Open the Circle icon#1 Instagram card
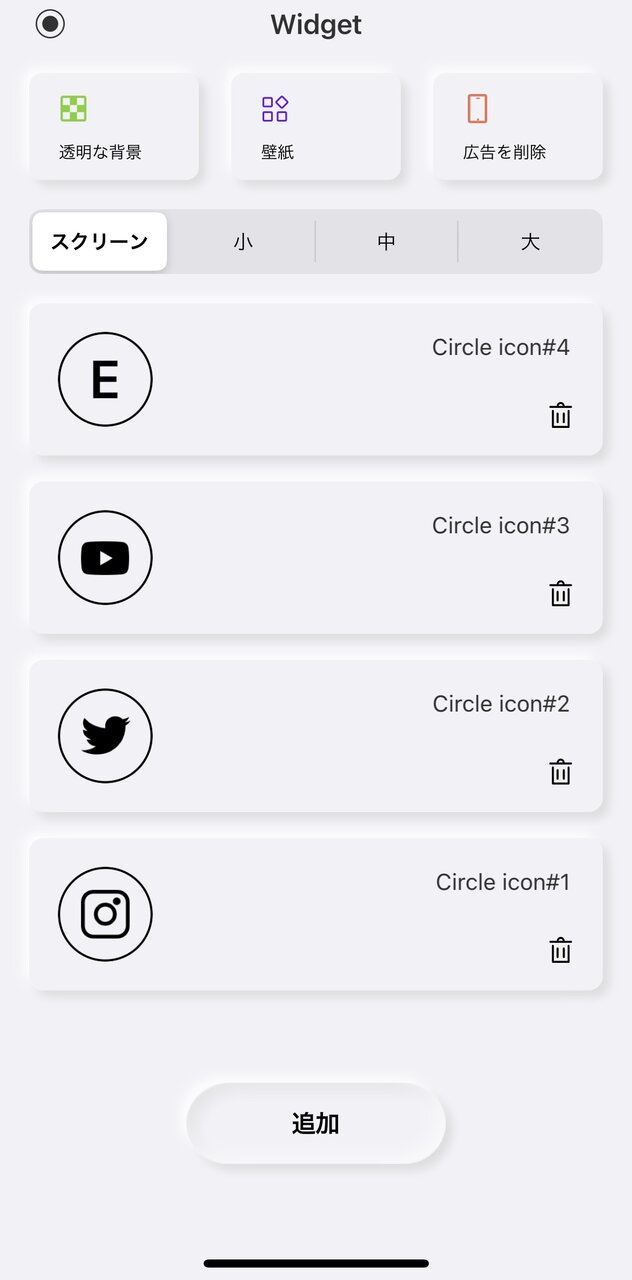 click(316, 913)
